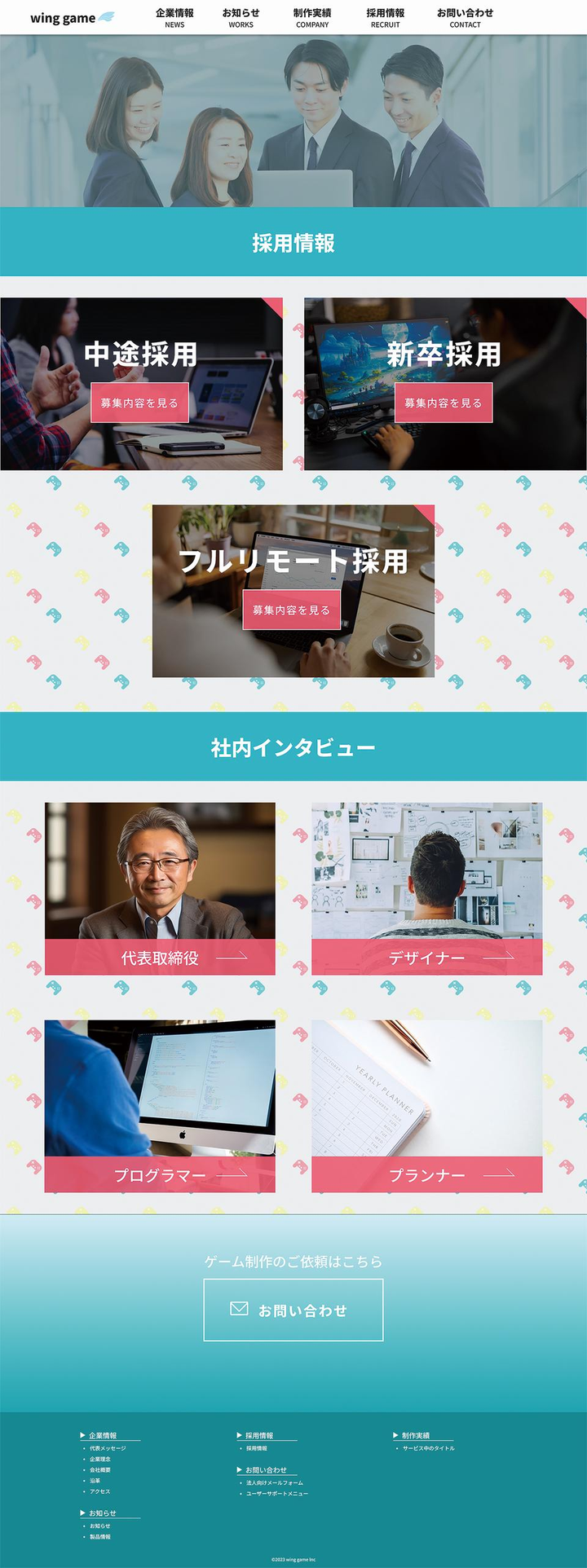Open お問い合わせ in the top navigation
The width and height of the screenshot is (587, 1568).
point(465,18)
